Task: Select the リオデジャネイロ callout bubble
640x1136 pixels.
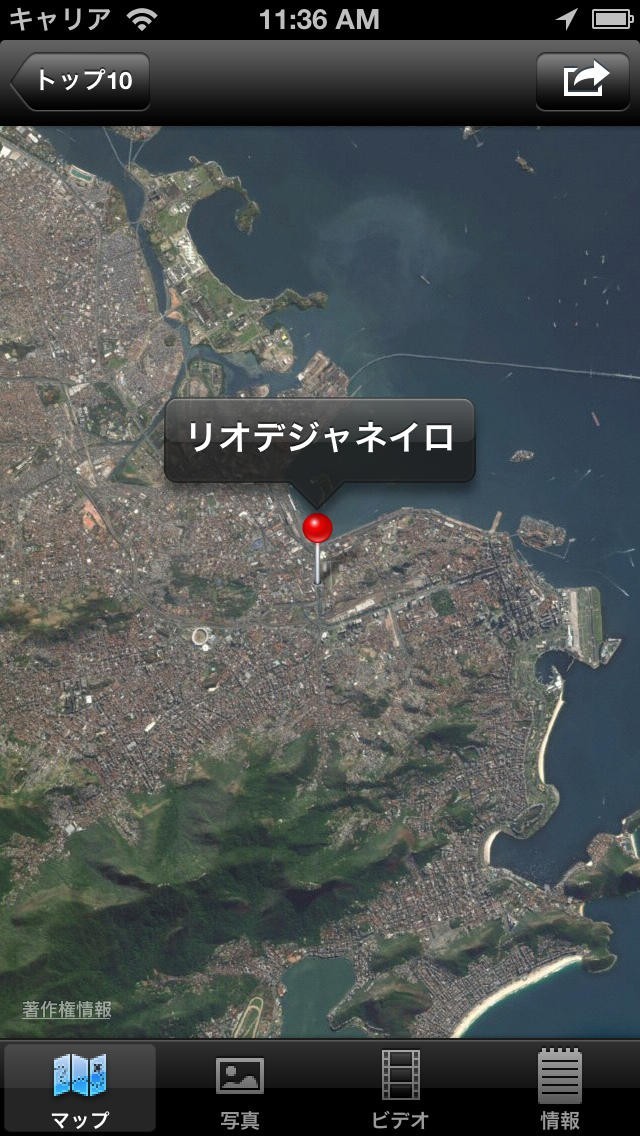Action: pos(320,440)
